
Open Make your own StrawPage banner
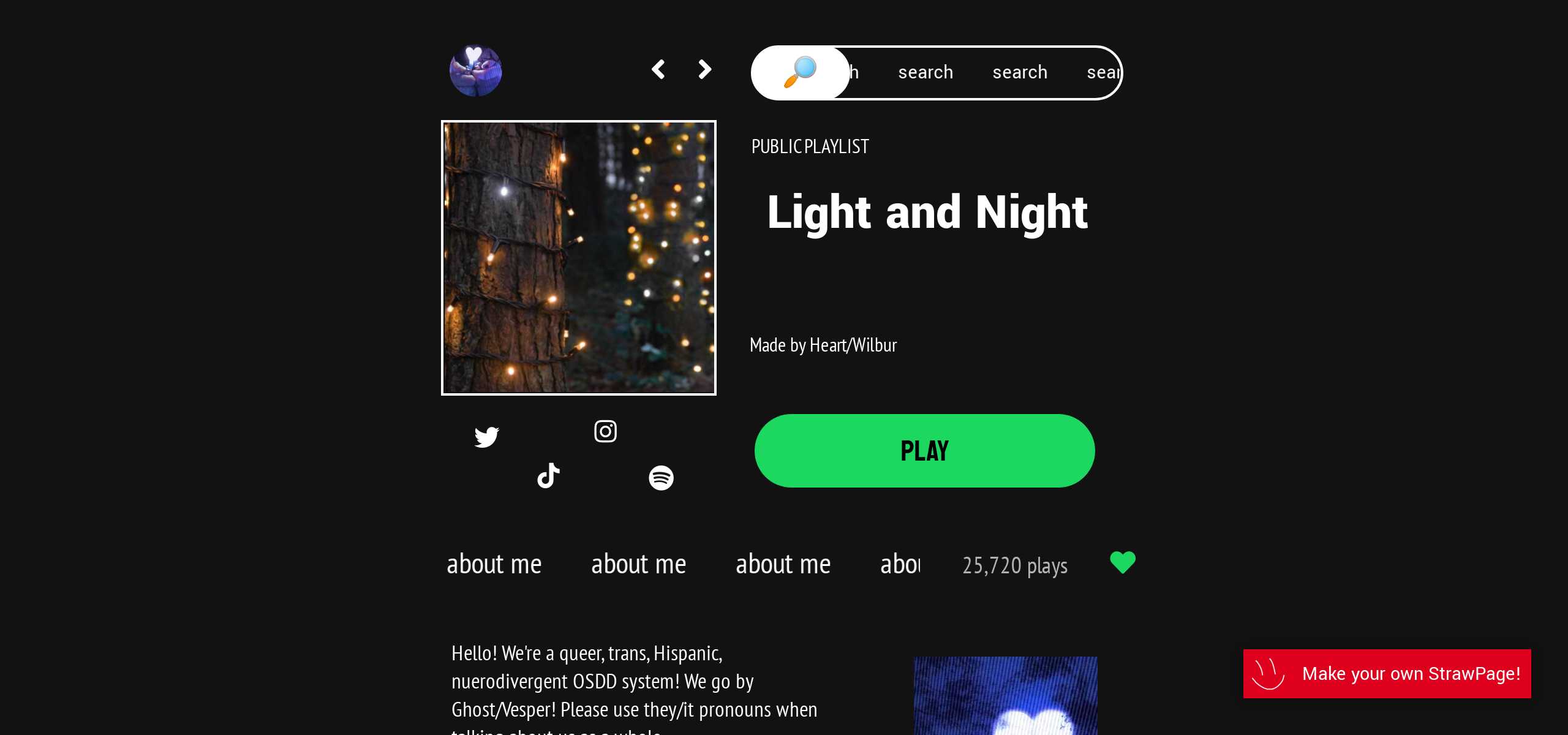click(1387, 674)
